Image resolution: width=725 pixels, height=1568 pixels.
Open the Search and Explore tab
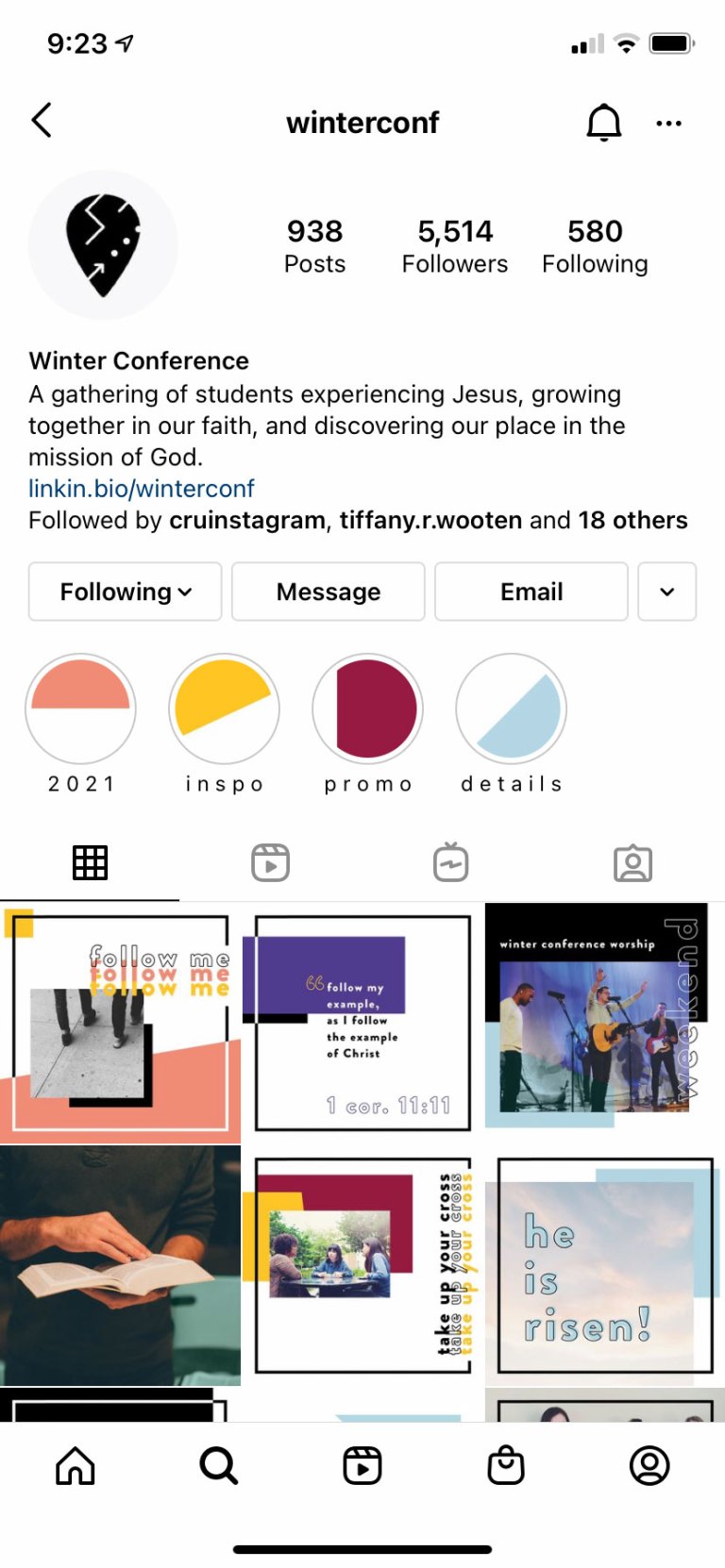point(219,1466)
